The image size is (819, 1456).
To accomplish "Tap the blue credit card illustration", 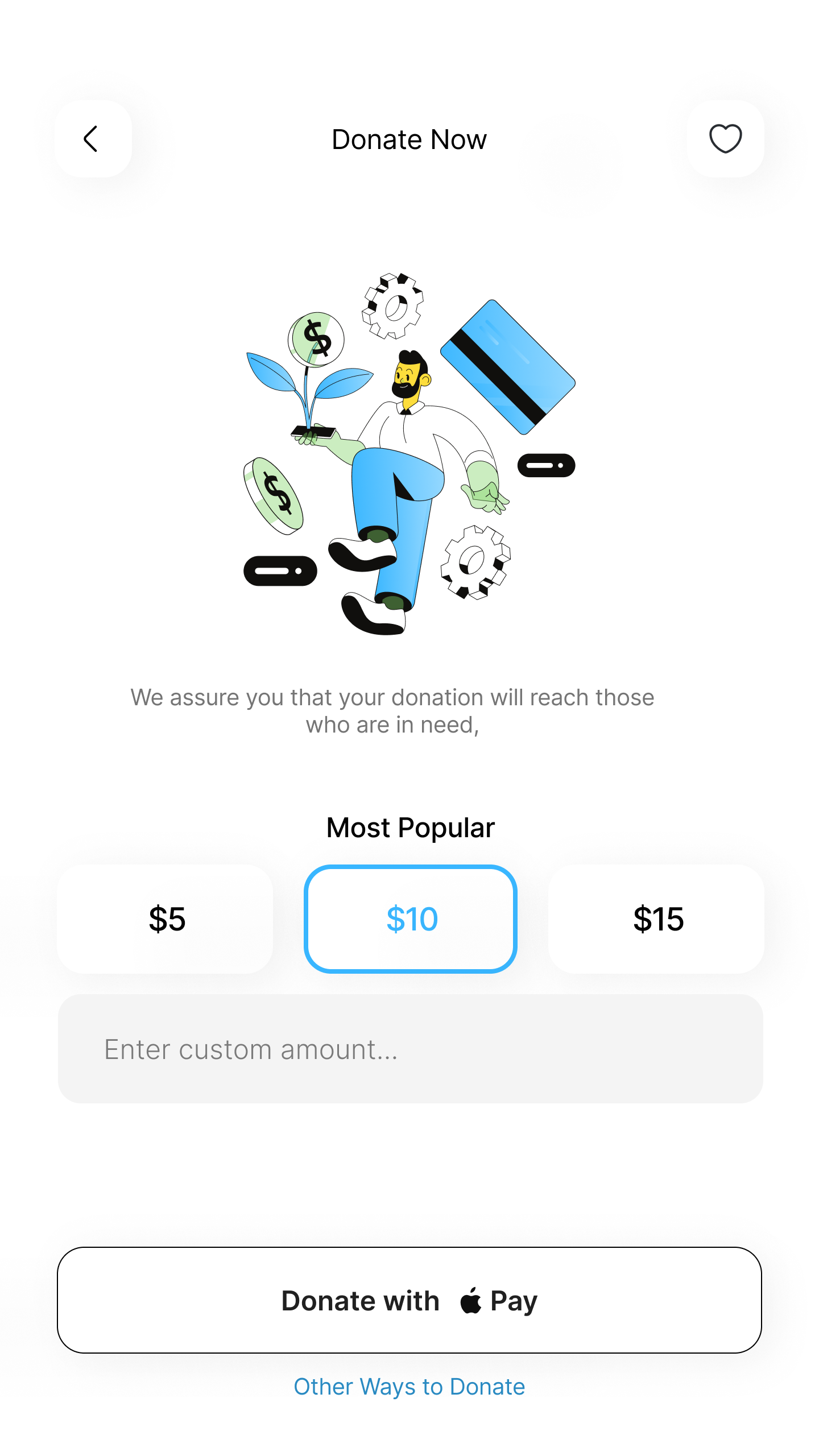I will 509,367.
